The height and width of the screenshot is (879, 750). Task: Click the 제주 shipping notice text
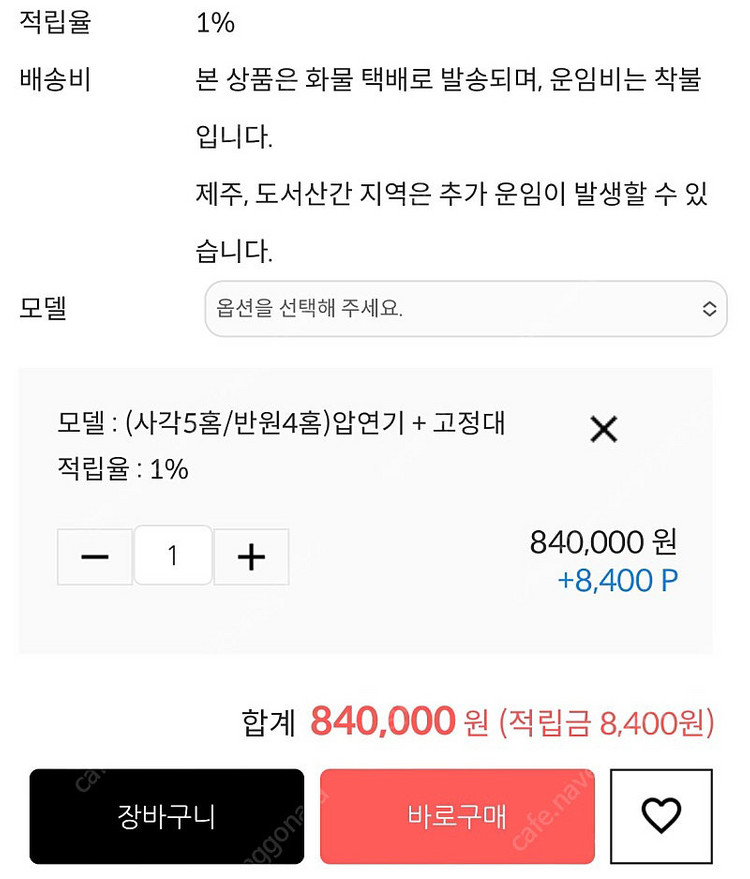pos(450,196)
